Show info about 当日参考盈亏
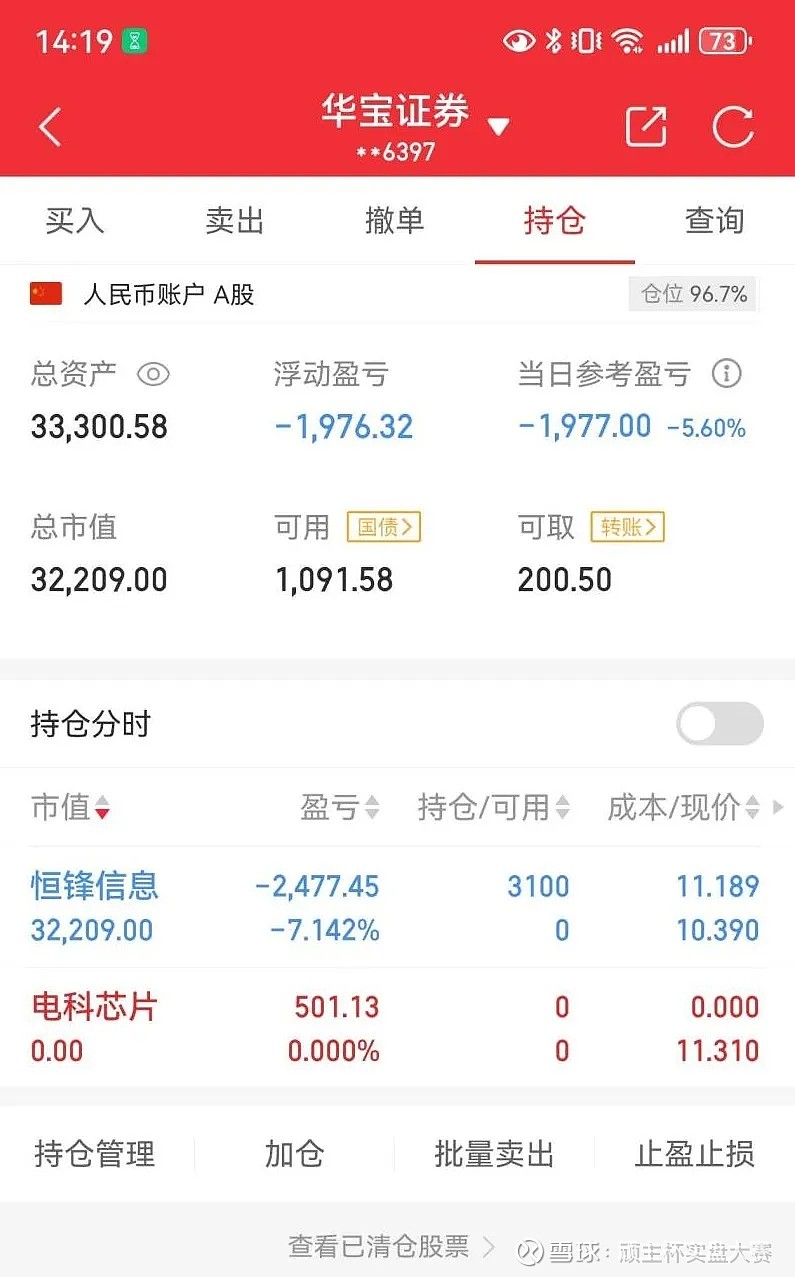The width and height of the screenshot is (795, 1277). coord(726,374)
